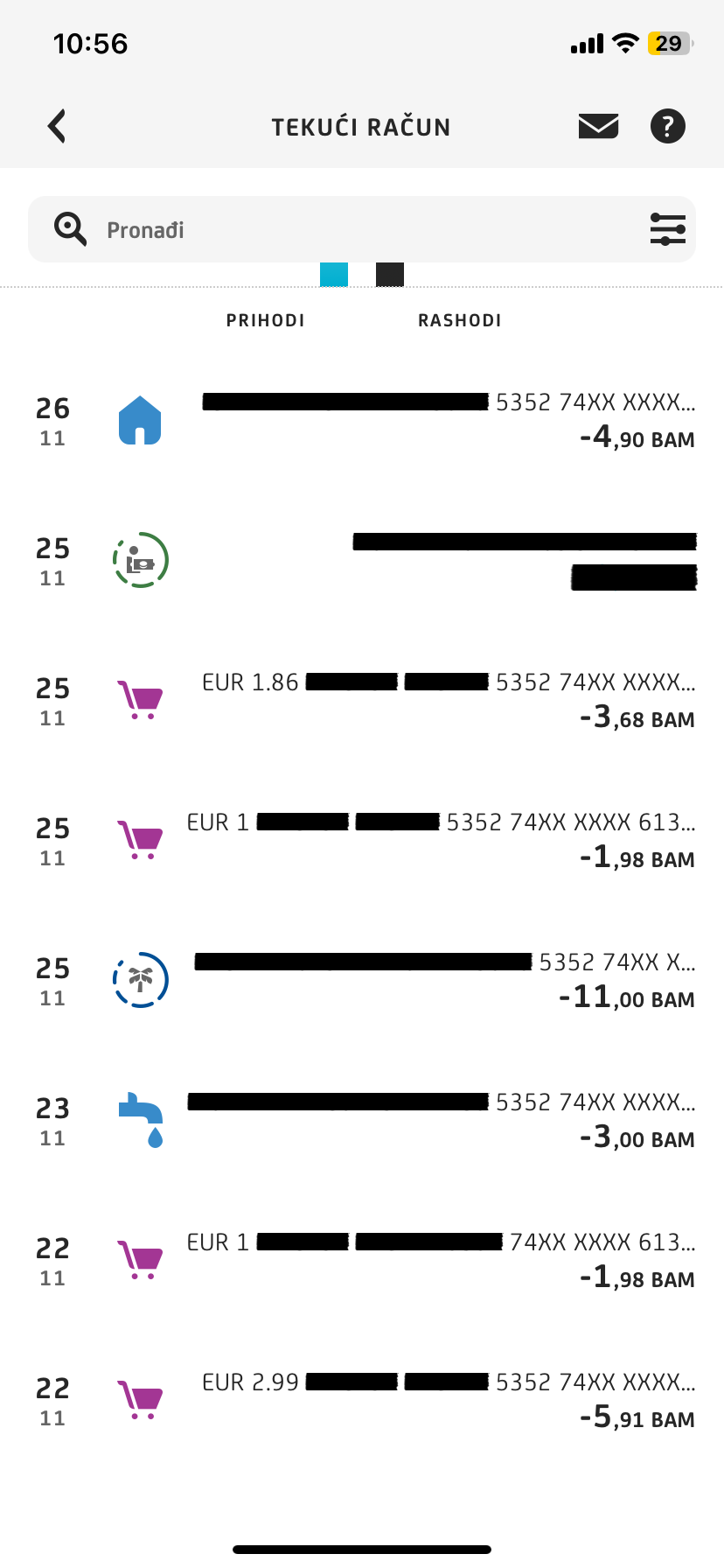Image resolution: width=724 pixels, height=1568 pixels.
Task: Open the -4,90 BAM transaction from 26.11
Action: pos(362,420)
